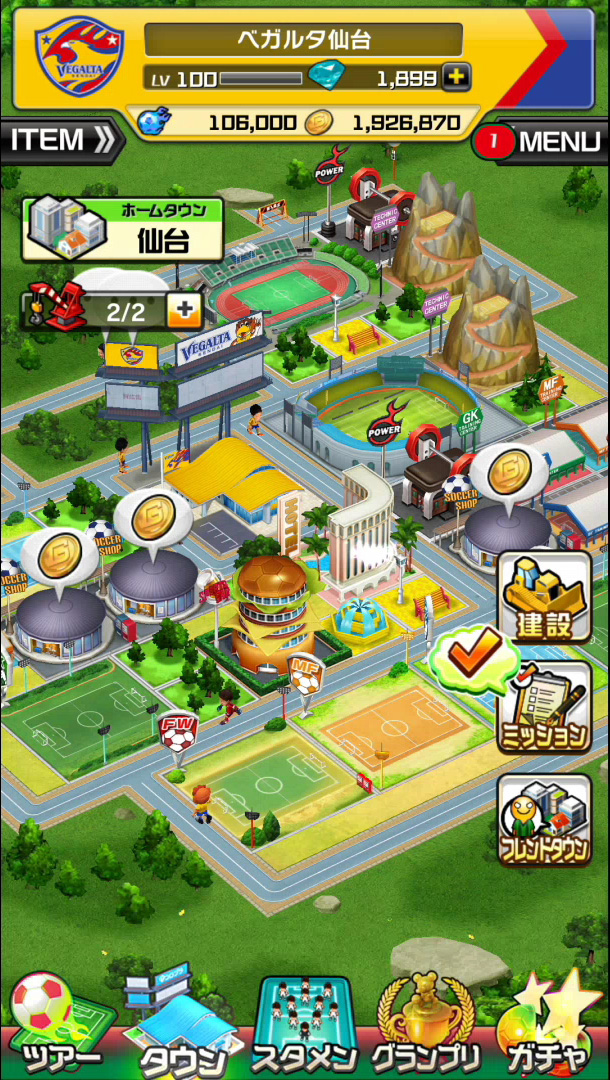Open the 建設 construction button
Screen dimensions: 610x1080
pos(544,597)
